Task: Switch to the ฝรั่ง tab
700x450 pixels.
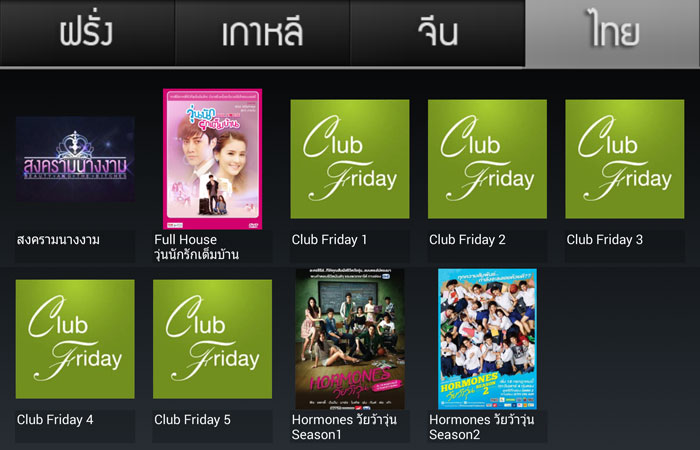Action: [x=85, y=33]
